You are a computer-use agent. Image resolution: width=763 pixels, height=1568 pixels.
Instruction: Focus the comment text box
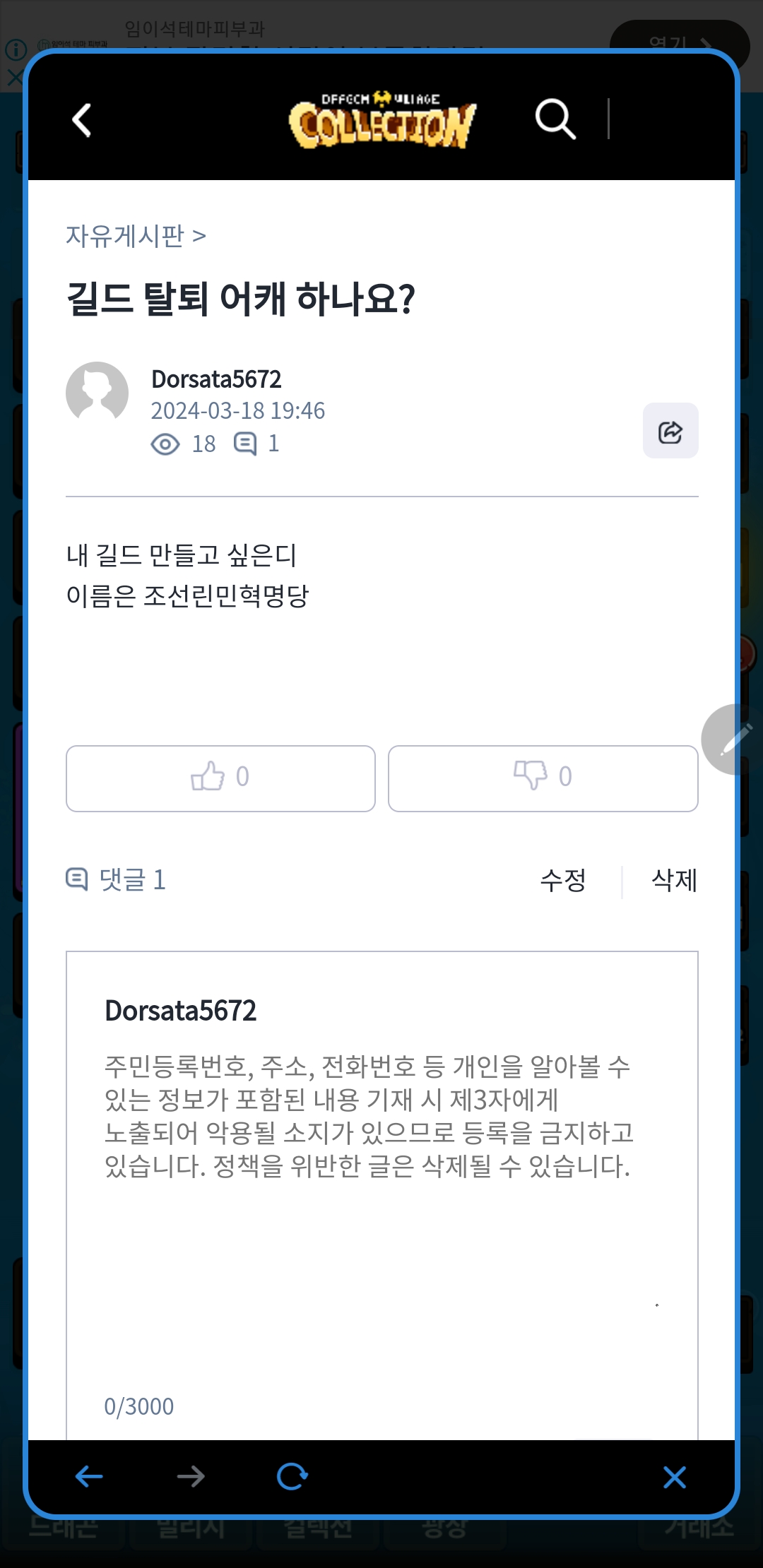pos(381,1201)
